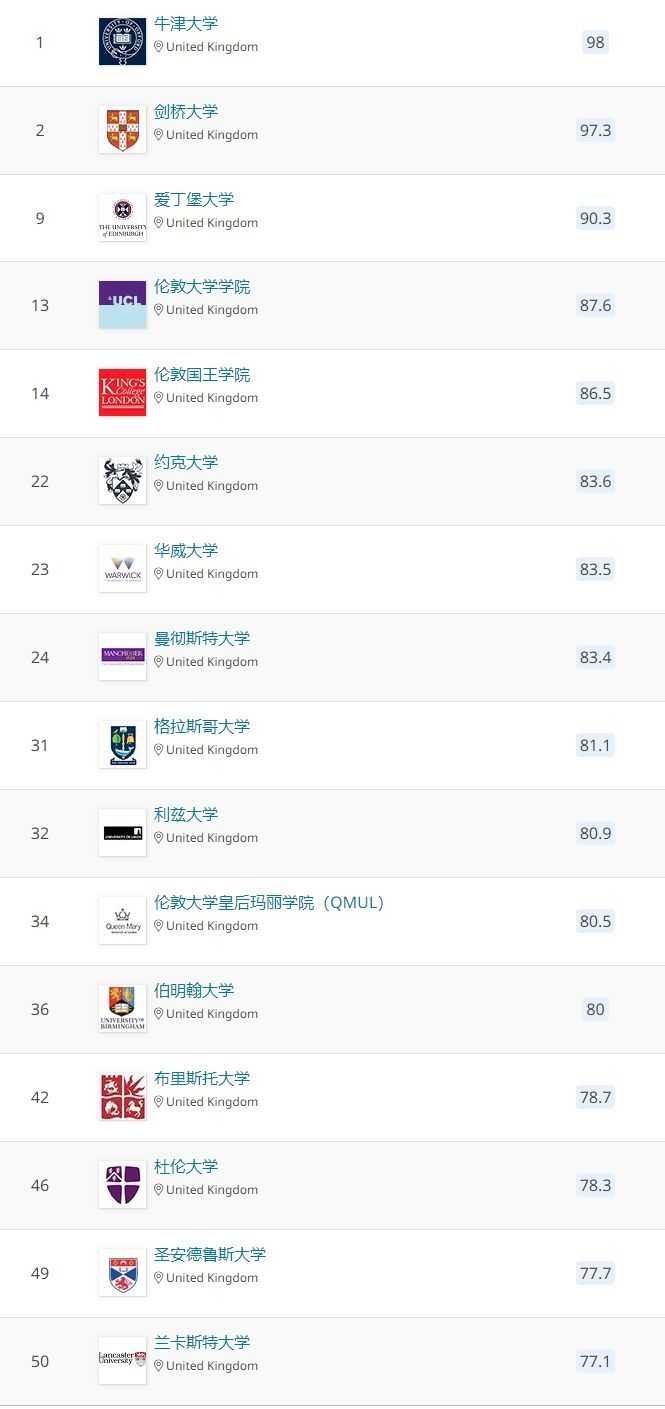Open the 剑桥大学 university link
665x1409 pixels.
186,111
